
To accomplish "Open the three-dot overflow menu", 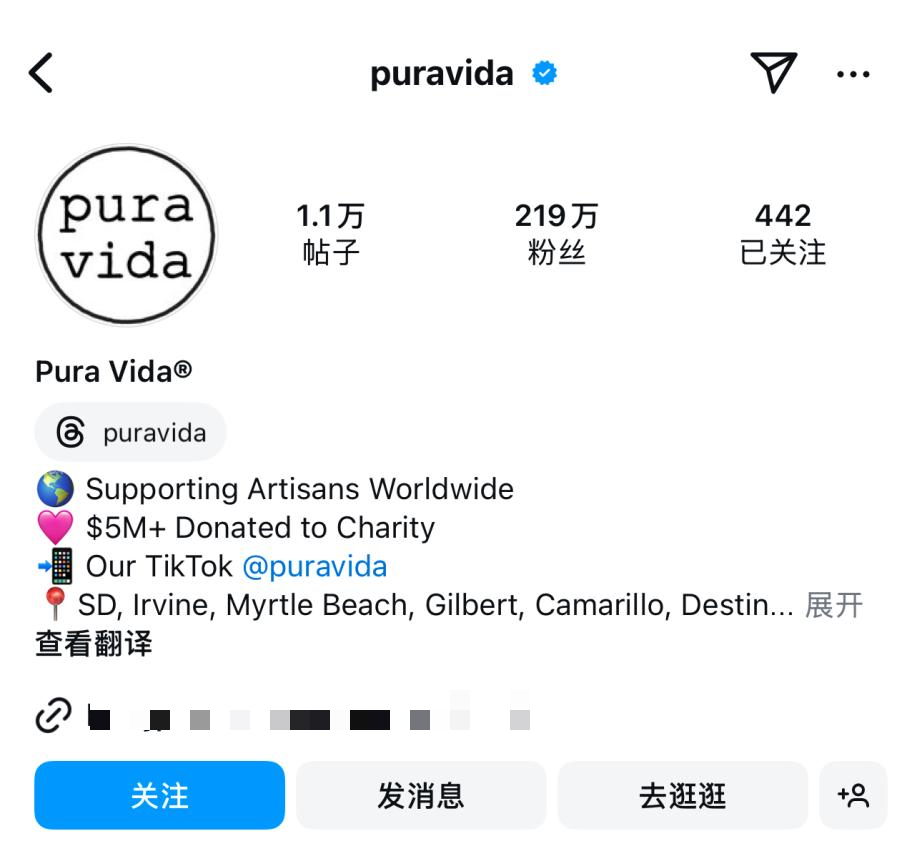I will (x=852, y=75).
